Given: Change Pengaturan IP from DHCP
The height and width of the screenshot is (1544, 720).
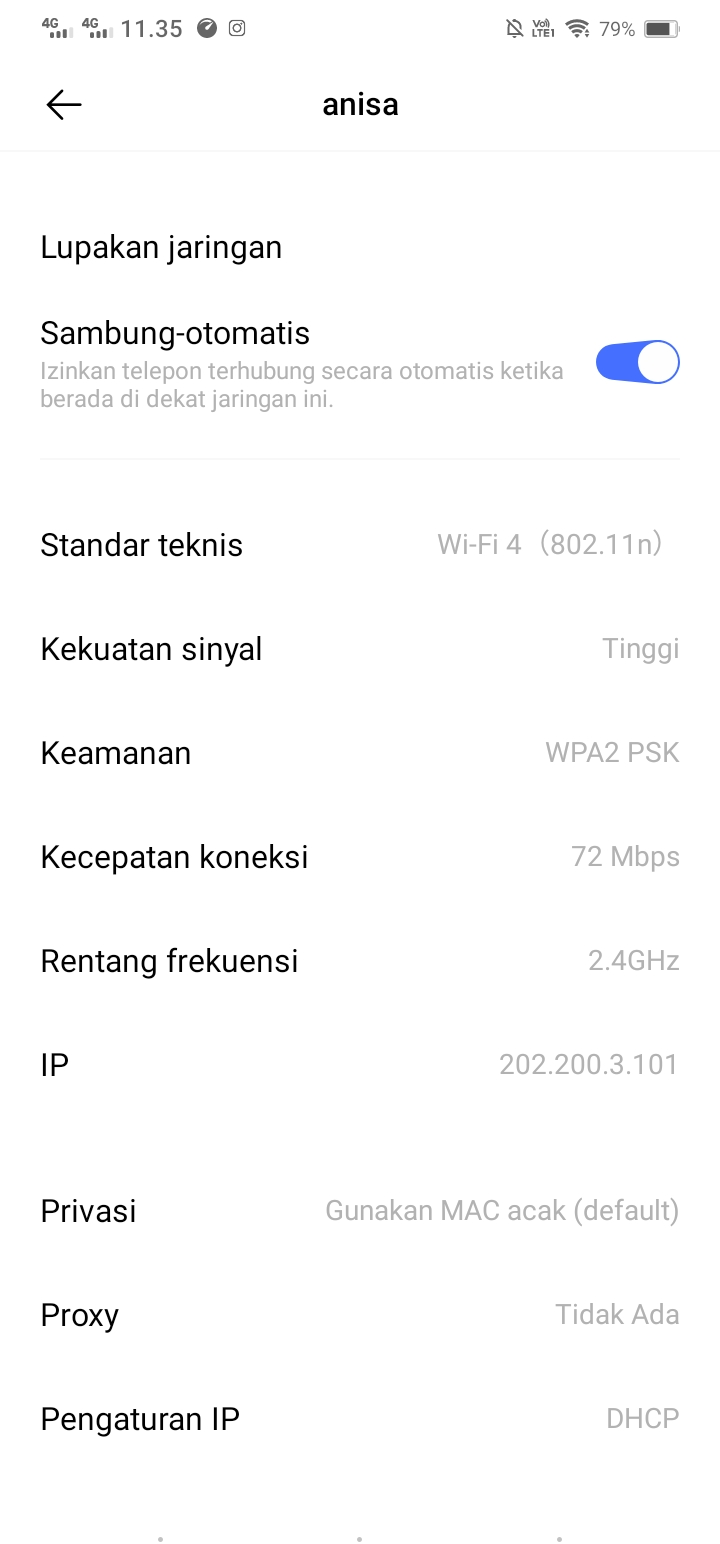Looking at the screenshot, I should [360, 1419].
